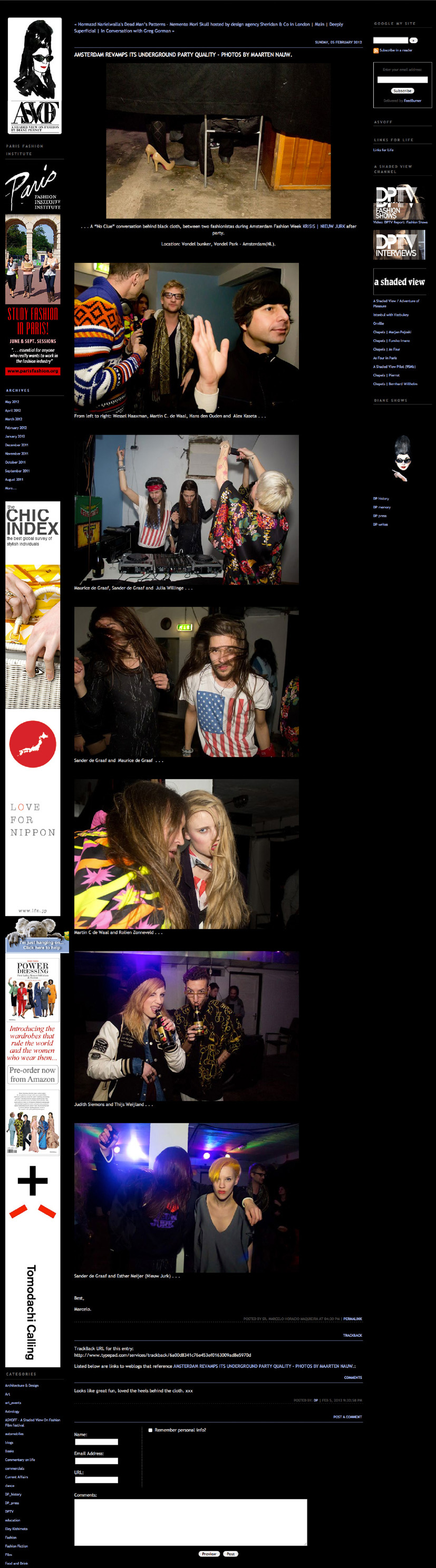
Task: Open DPTV Interviews tile
Action: pyautogui.click(x=399, y=245)
